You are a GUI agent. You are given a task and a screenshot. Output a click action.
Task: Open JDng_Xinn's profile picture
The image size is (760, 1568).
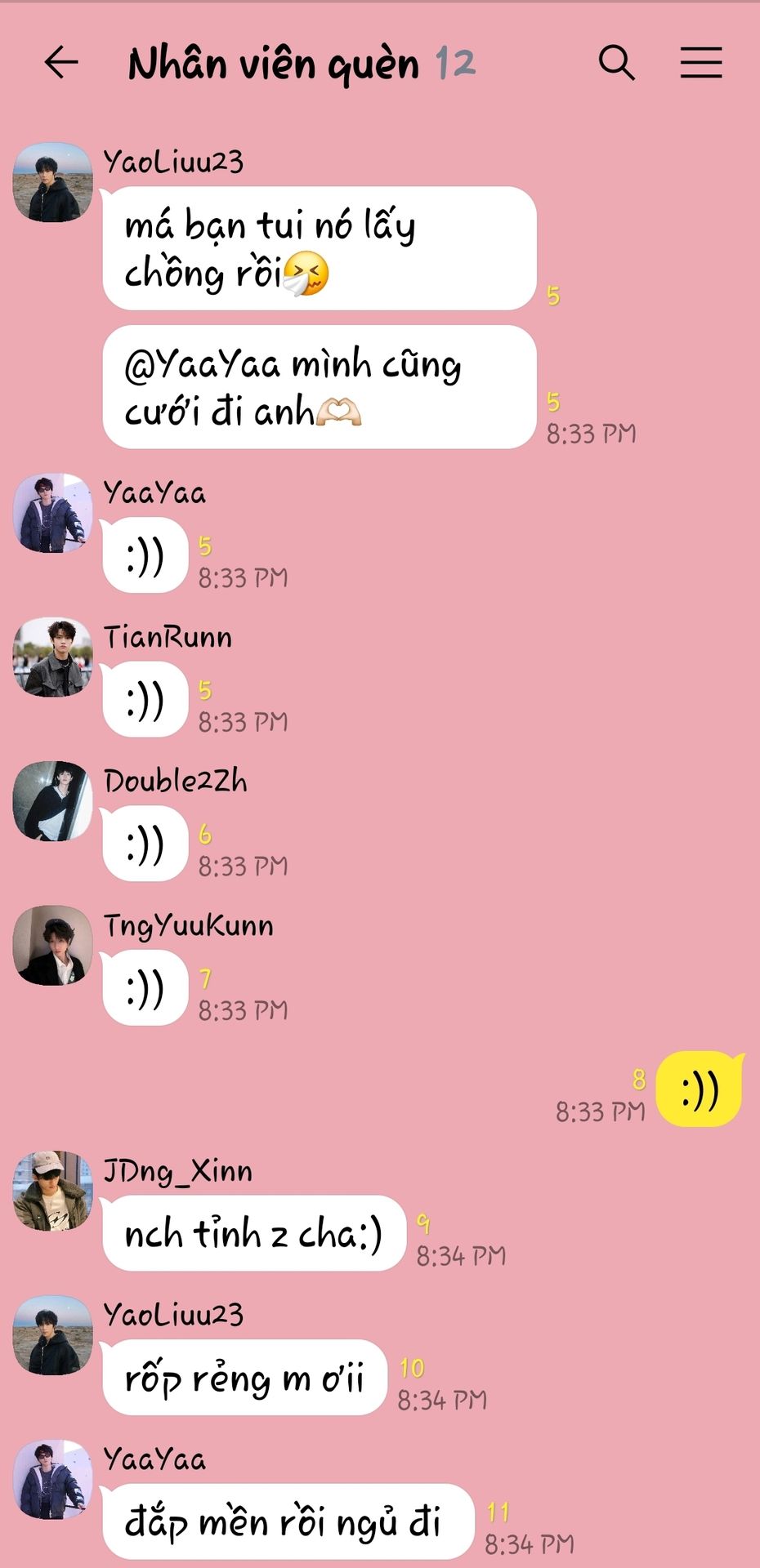click(x=52, y=1191)
